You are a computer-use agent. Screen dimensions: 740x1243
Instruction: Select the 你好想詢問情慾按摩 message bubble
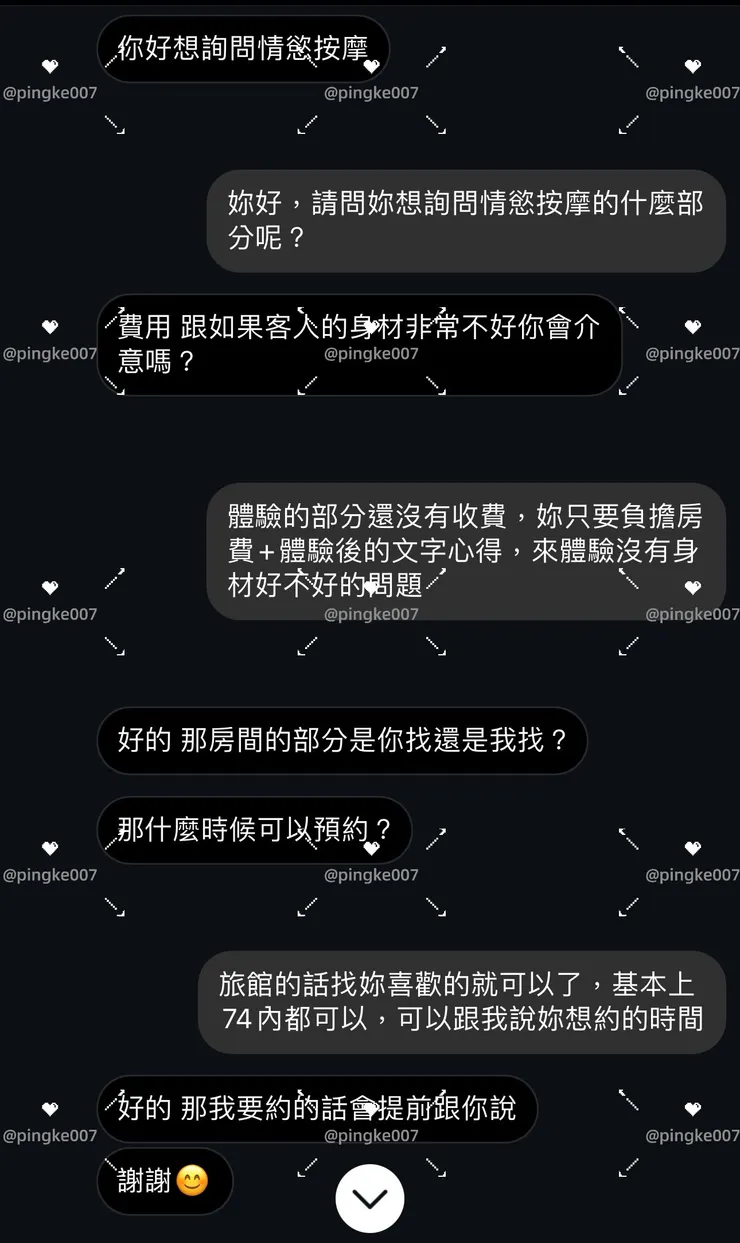[243, 48]
